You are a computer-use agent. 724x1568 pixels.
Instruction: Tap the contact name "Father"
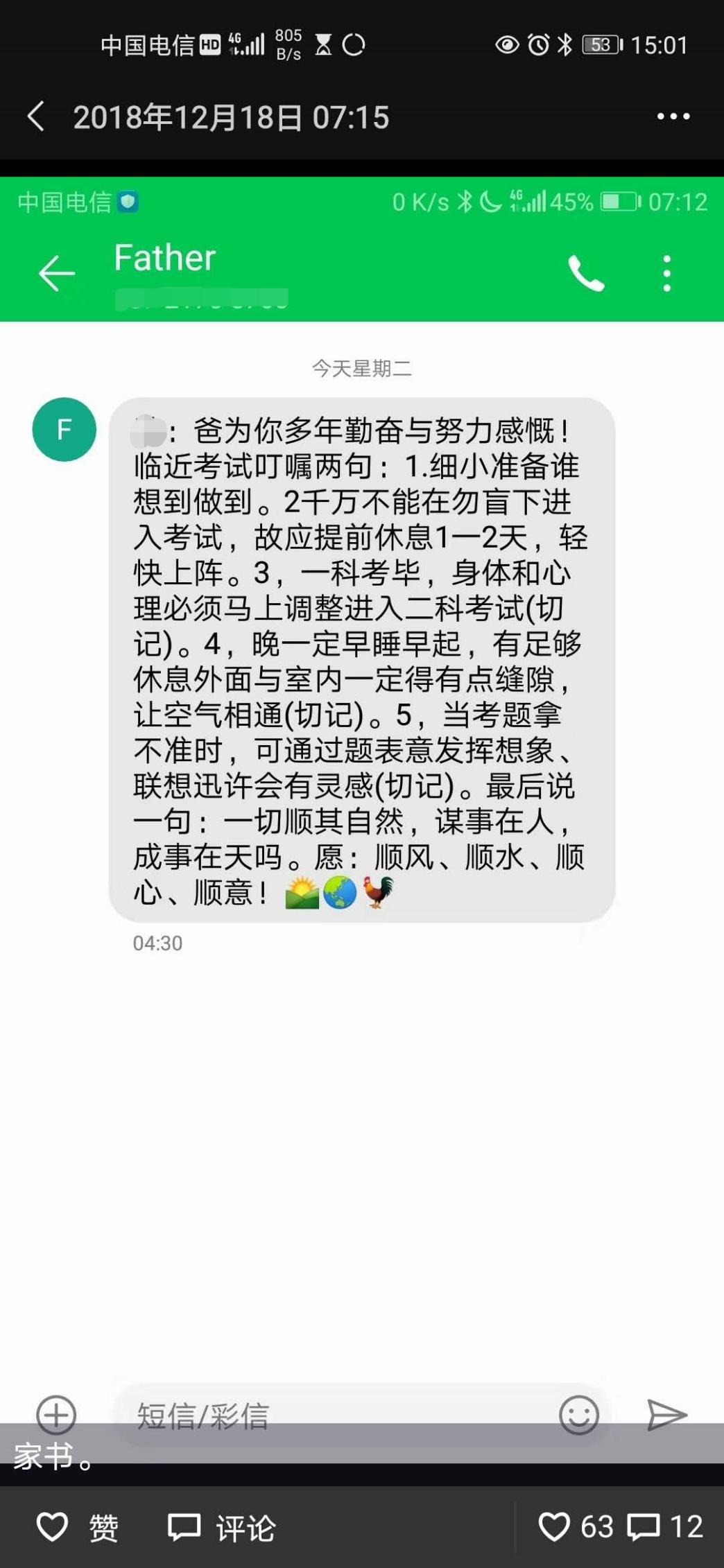click(x=164, y=259)
